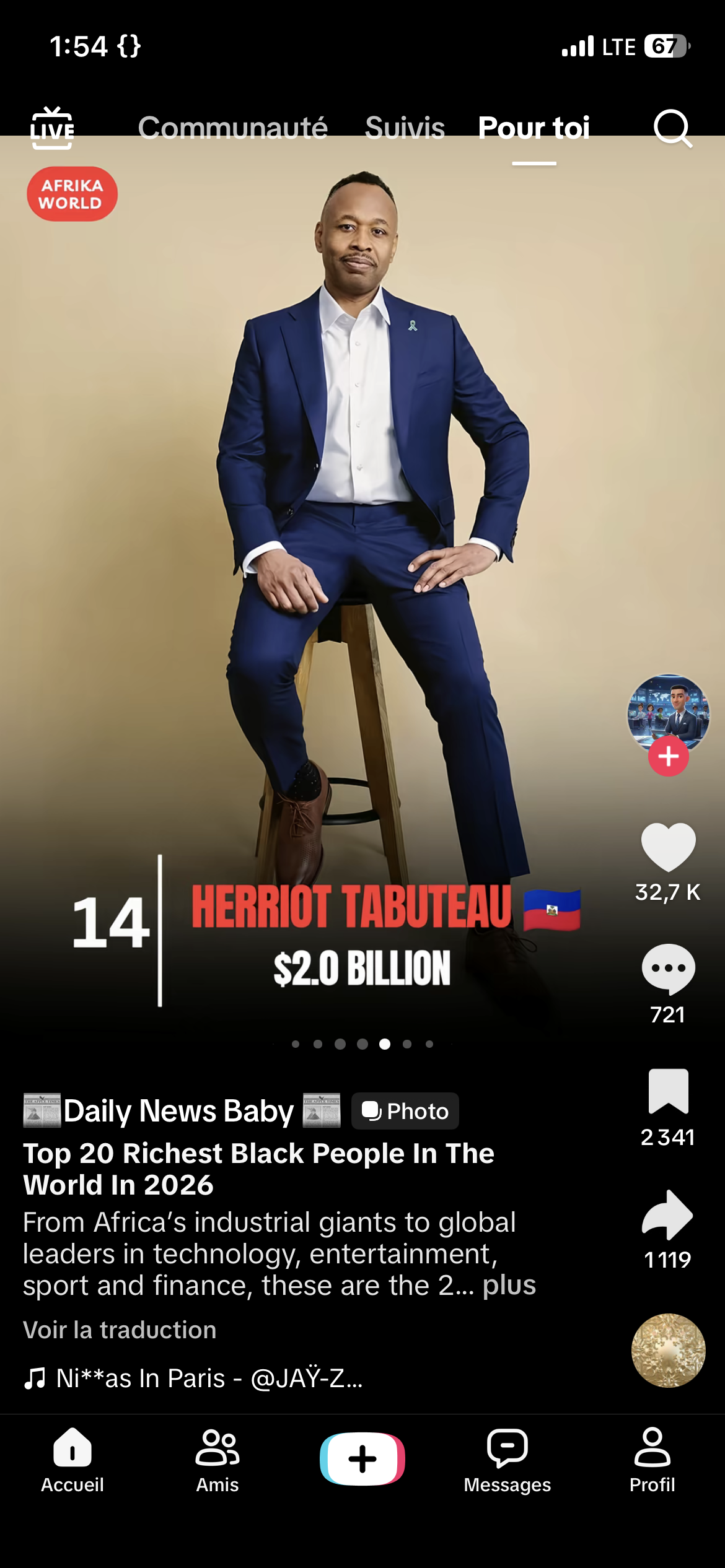Like this post with the heart
This screenshot has width=725, height=1568.
pyautogui.click(x=668, y=847)
